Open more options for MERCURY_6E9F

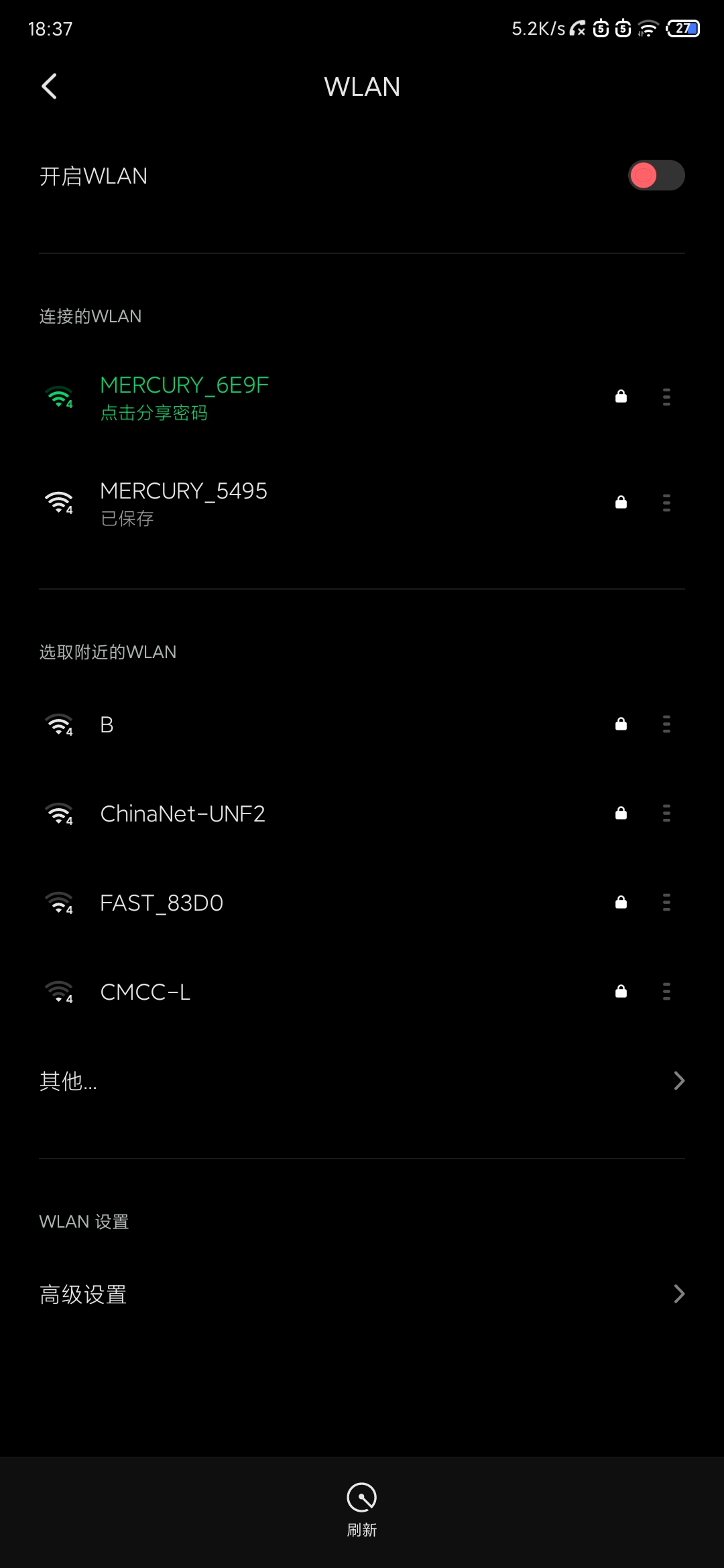pos(666,397)
